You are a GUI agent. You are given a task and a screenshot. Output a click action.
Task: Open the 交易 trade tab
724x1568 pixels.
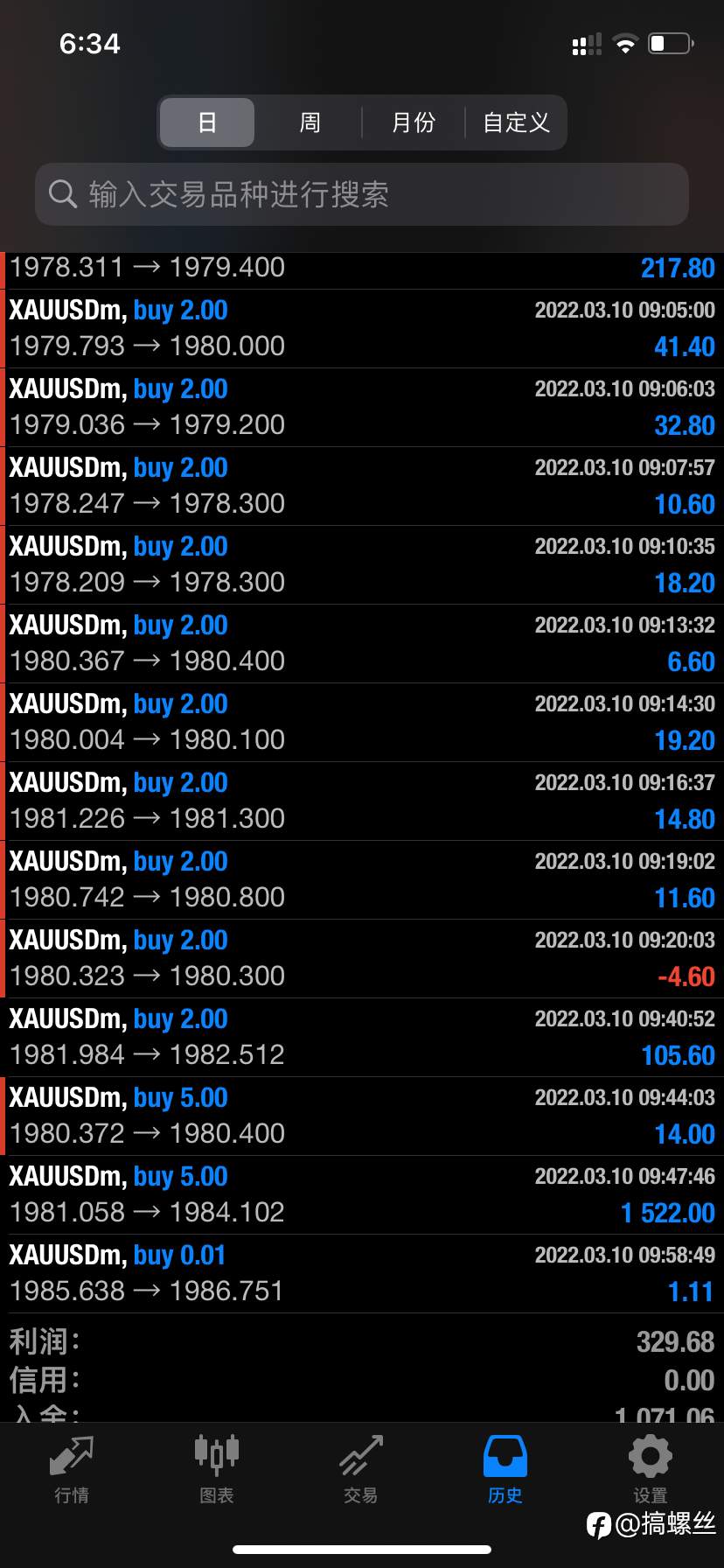point(361,1470)
